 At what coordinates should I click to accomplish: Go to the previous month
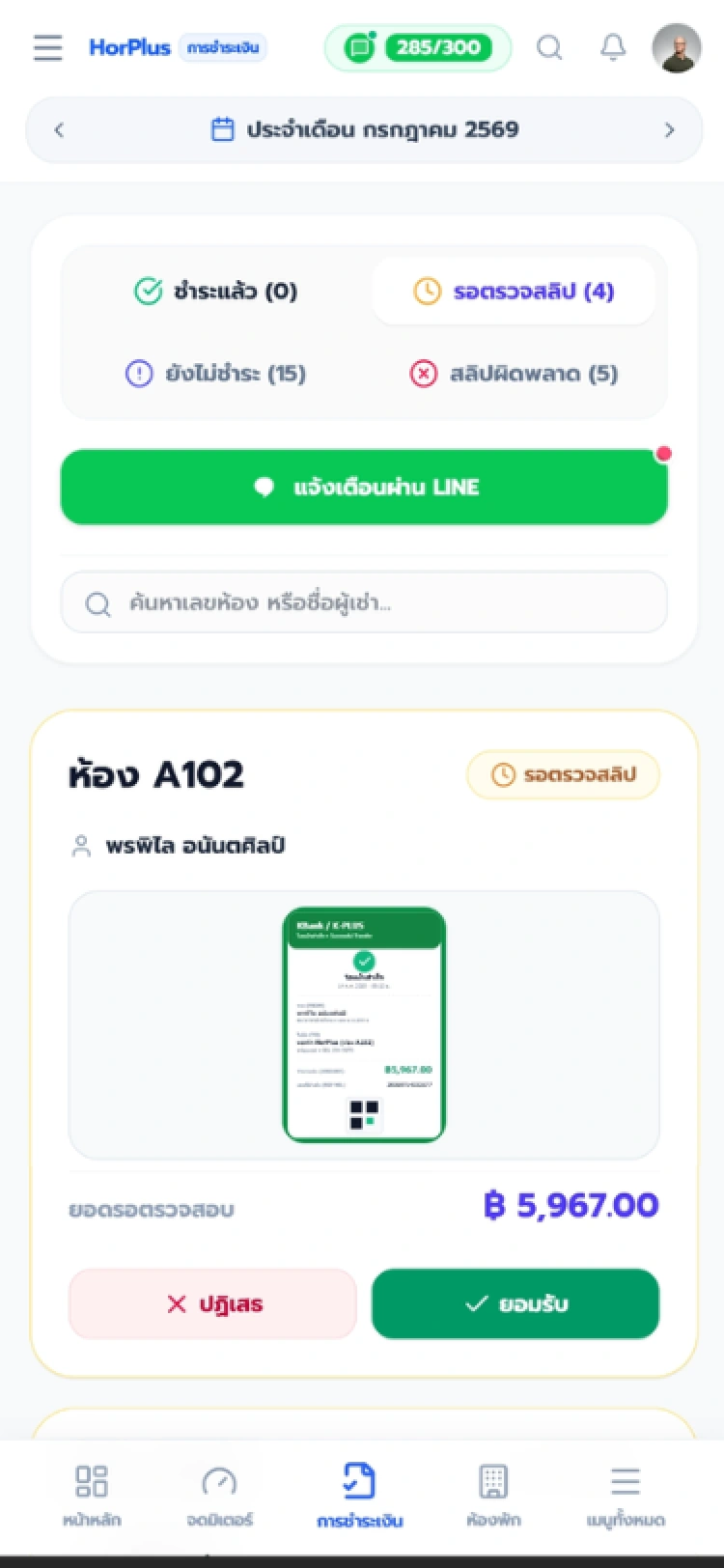(59, 129)
